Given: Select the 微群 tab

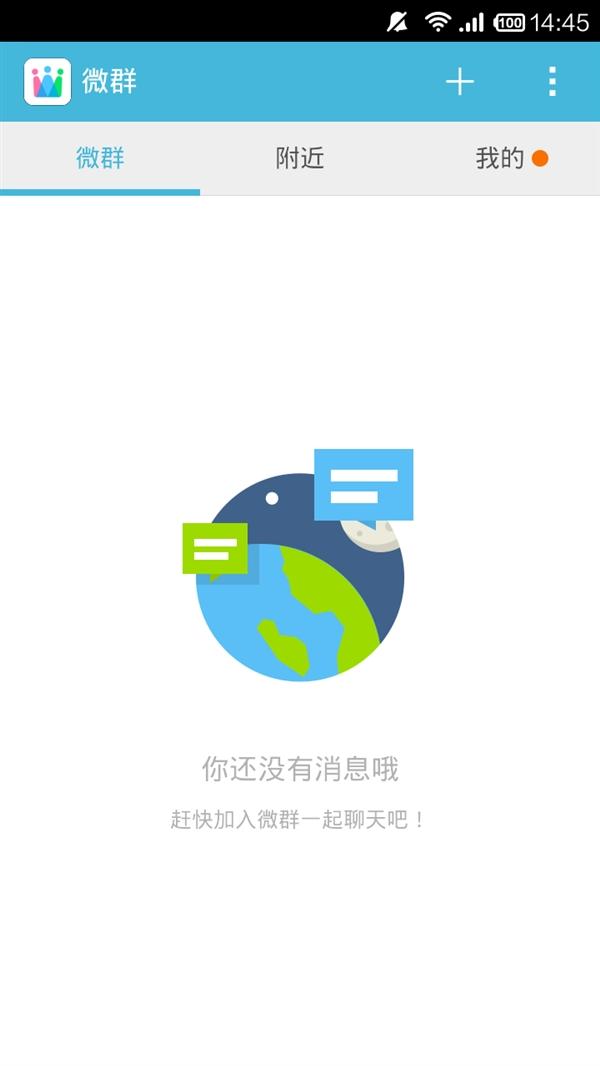Looking at the screenshot, I should point(100,158).
